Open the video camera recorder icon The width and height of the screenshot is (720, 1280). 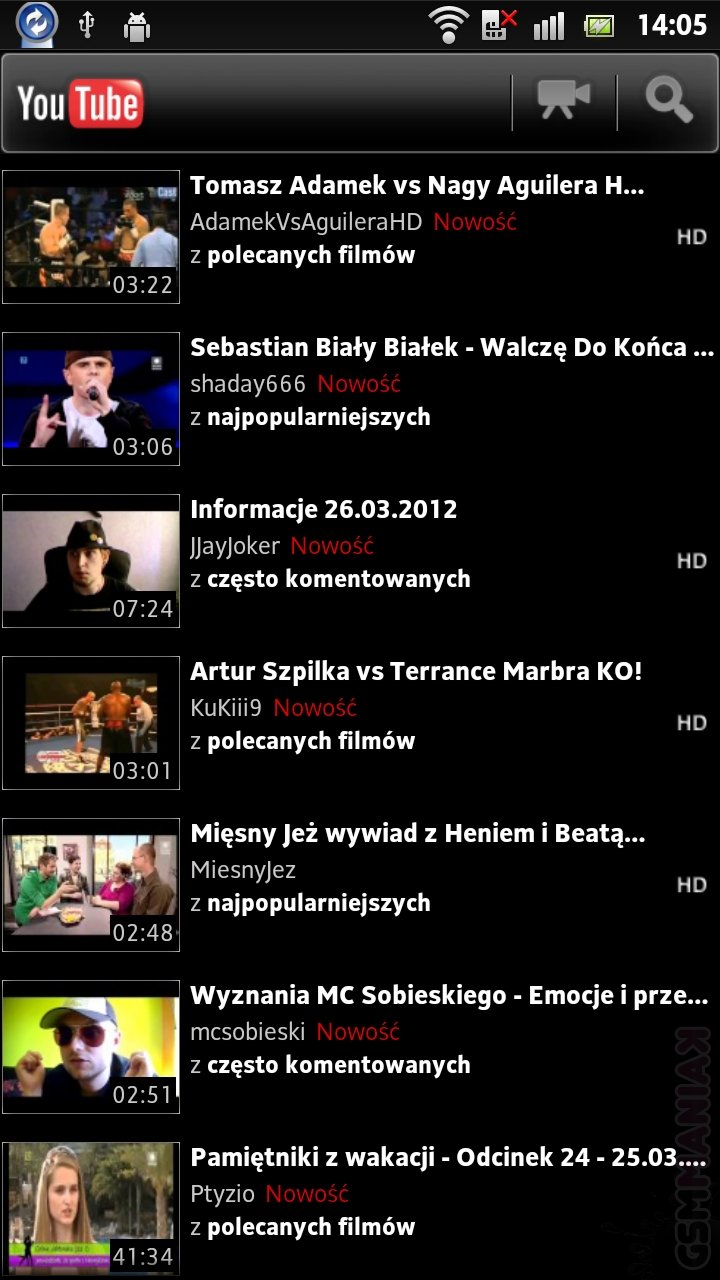564,100
